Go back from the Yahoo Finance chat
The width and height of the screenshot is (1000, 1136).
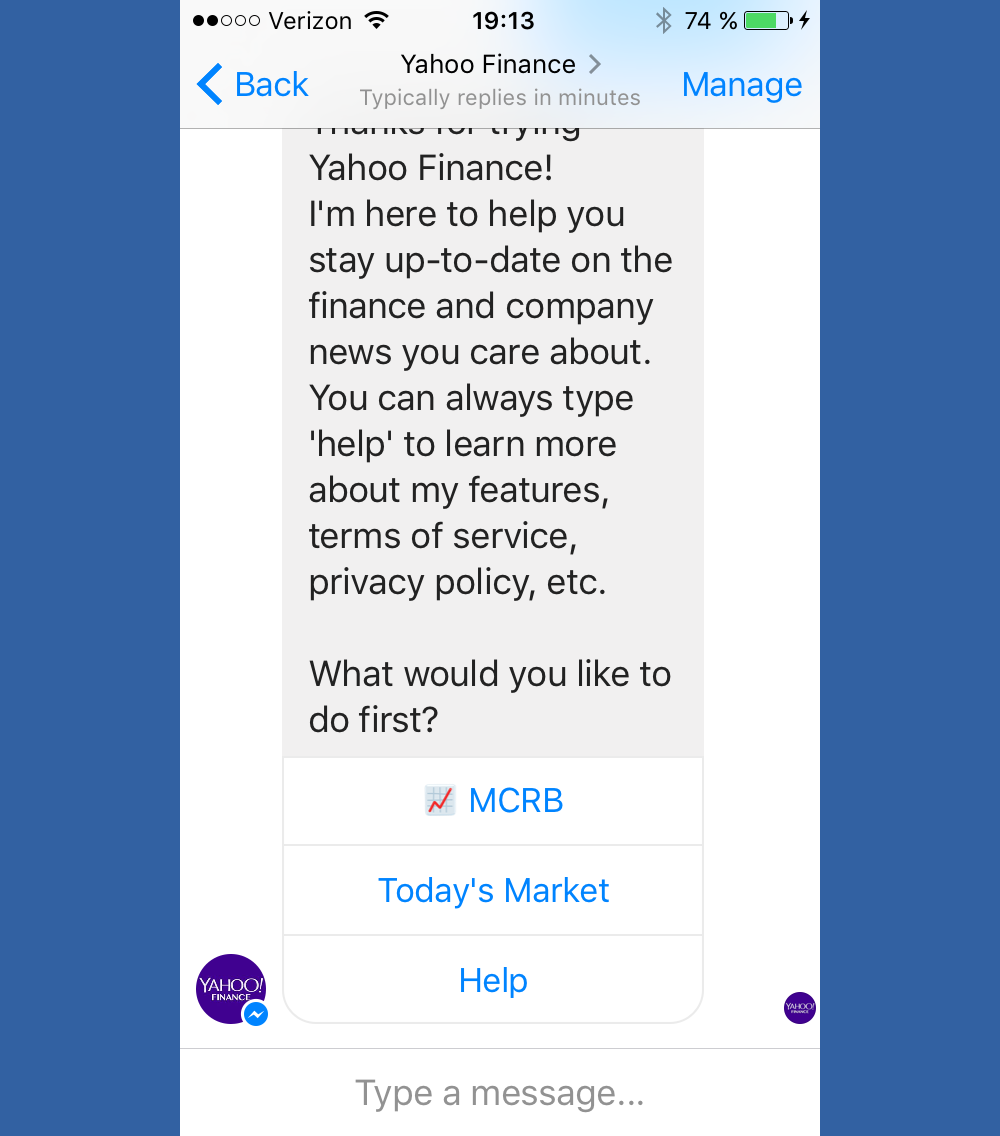click(x=252, y=85)
